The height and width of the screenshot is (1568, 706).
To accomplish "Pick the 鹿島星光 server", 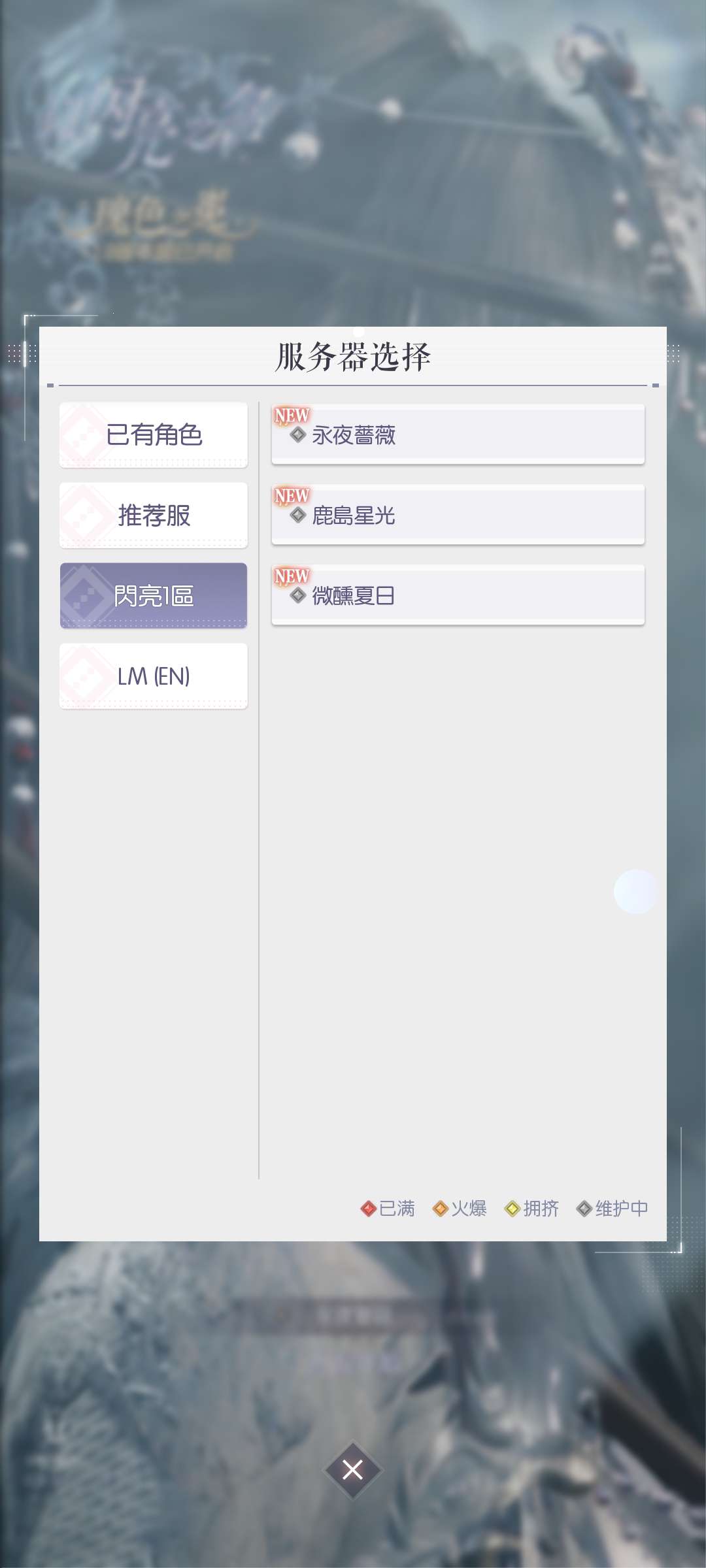I will click(458, 515).
